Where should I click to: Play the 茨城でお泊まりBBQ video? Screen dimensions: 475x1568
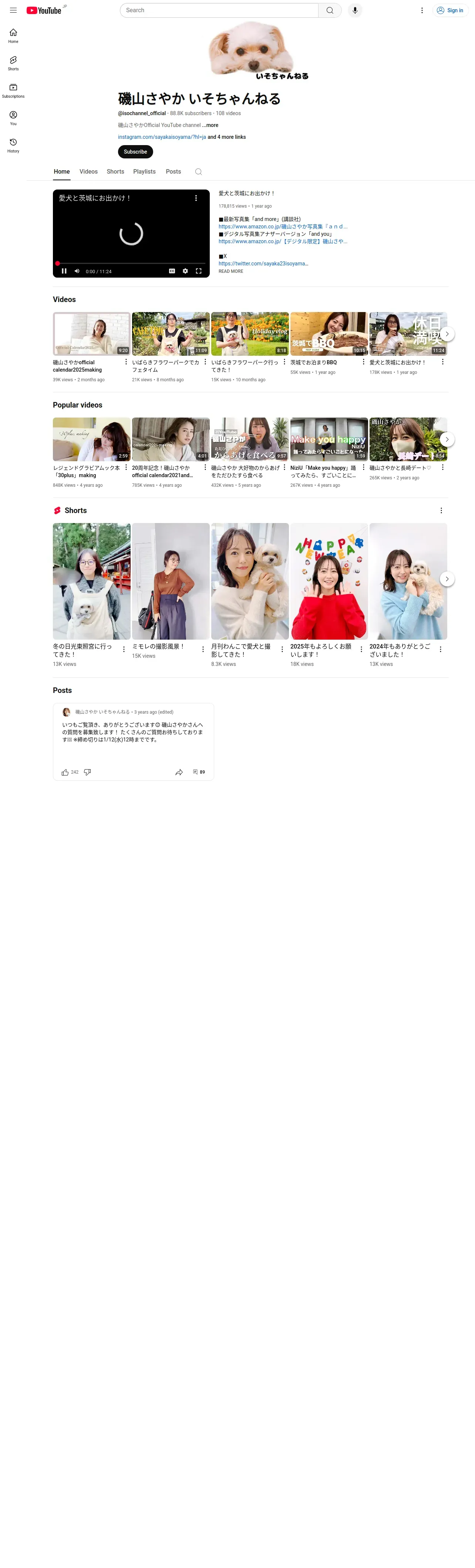(329, 334)
